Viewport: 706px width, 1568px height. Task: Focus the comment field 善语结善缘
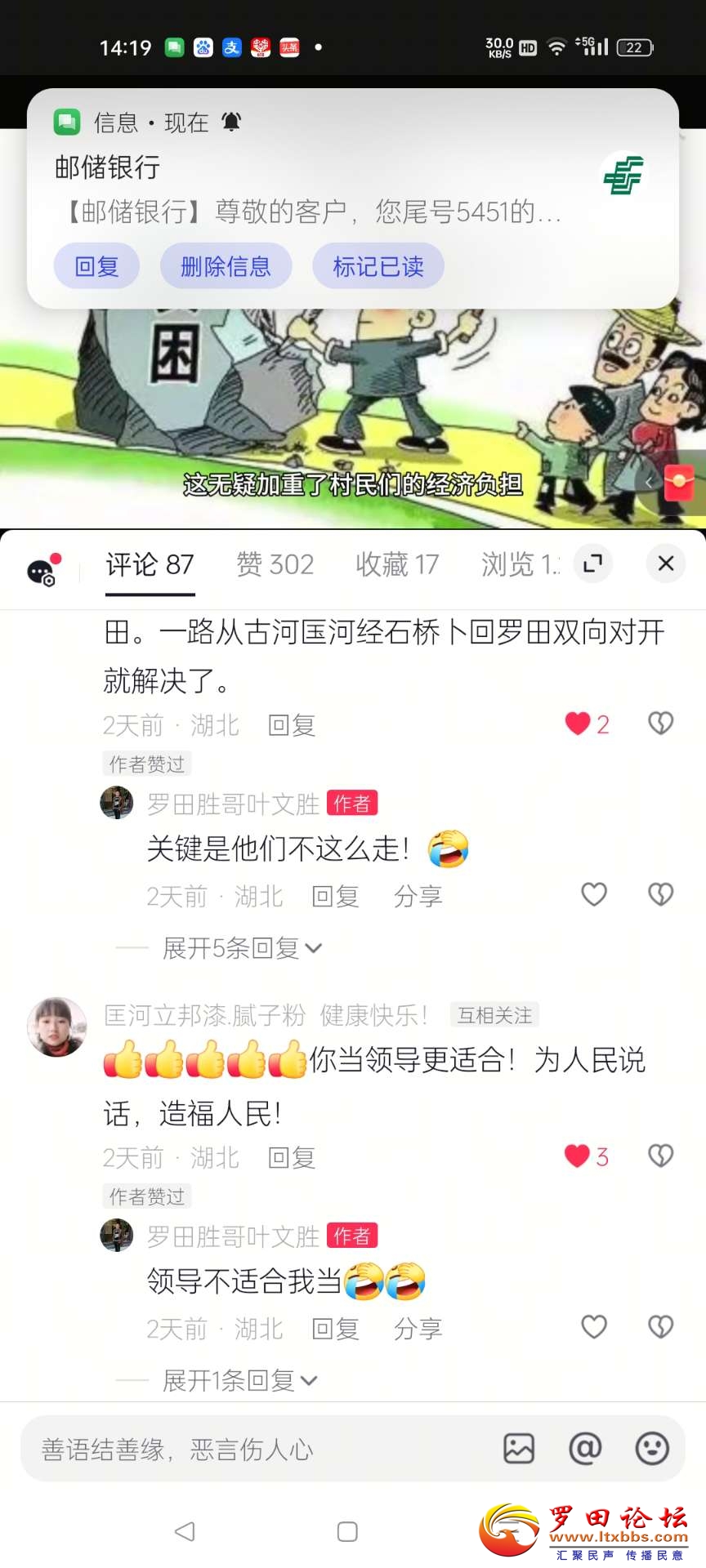(x=245, y=1450)
